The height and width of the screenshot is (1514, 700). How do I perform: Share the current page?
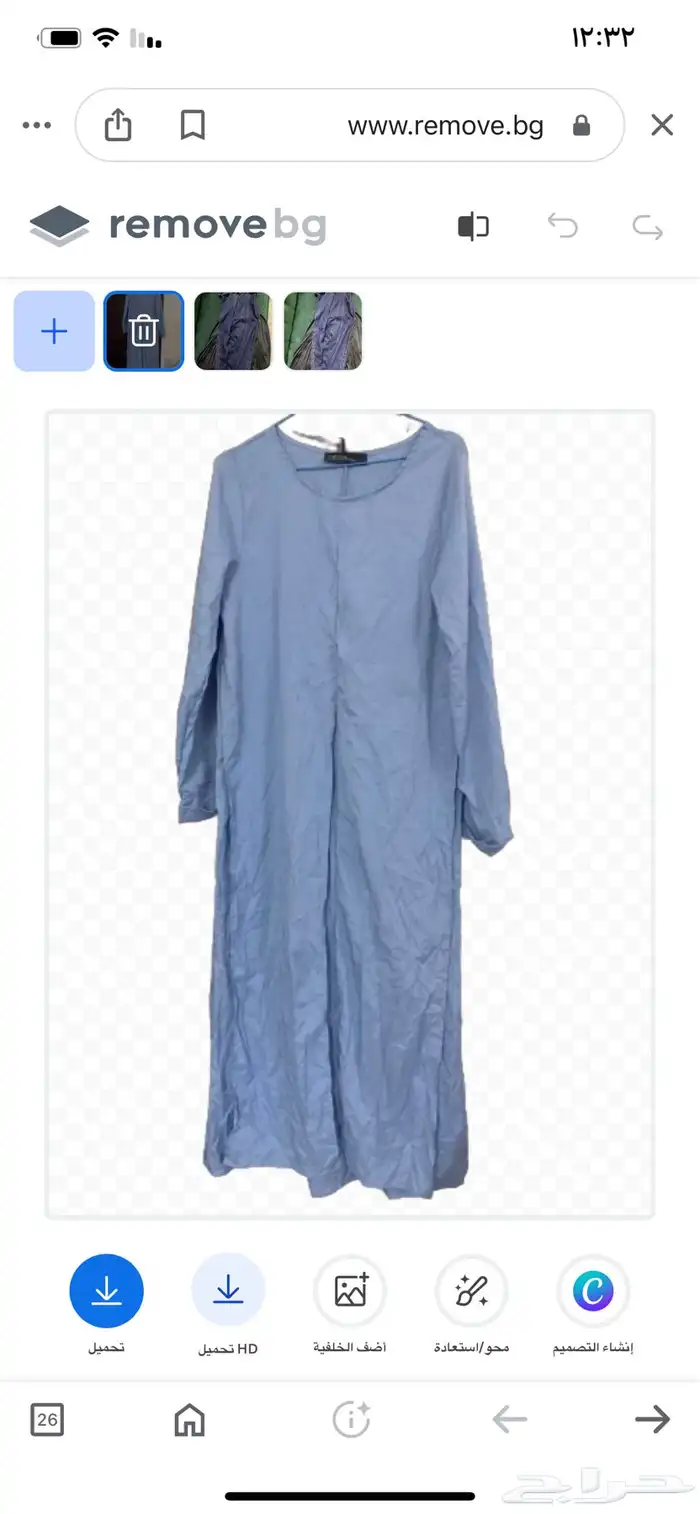click(x=118, y=125)
